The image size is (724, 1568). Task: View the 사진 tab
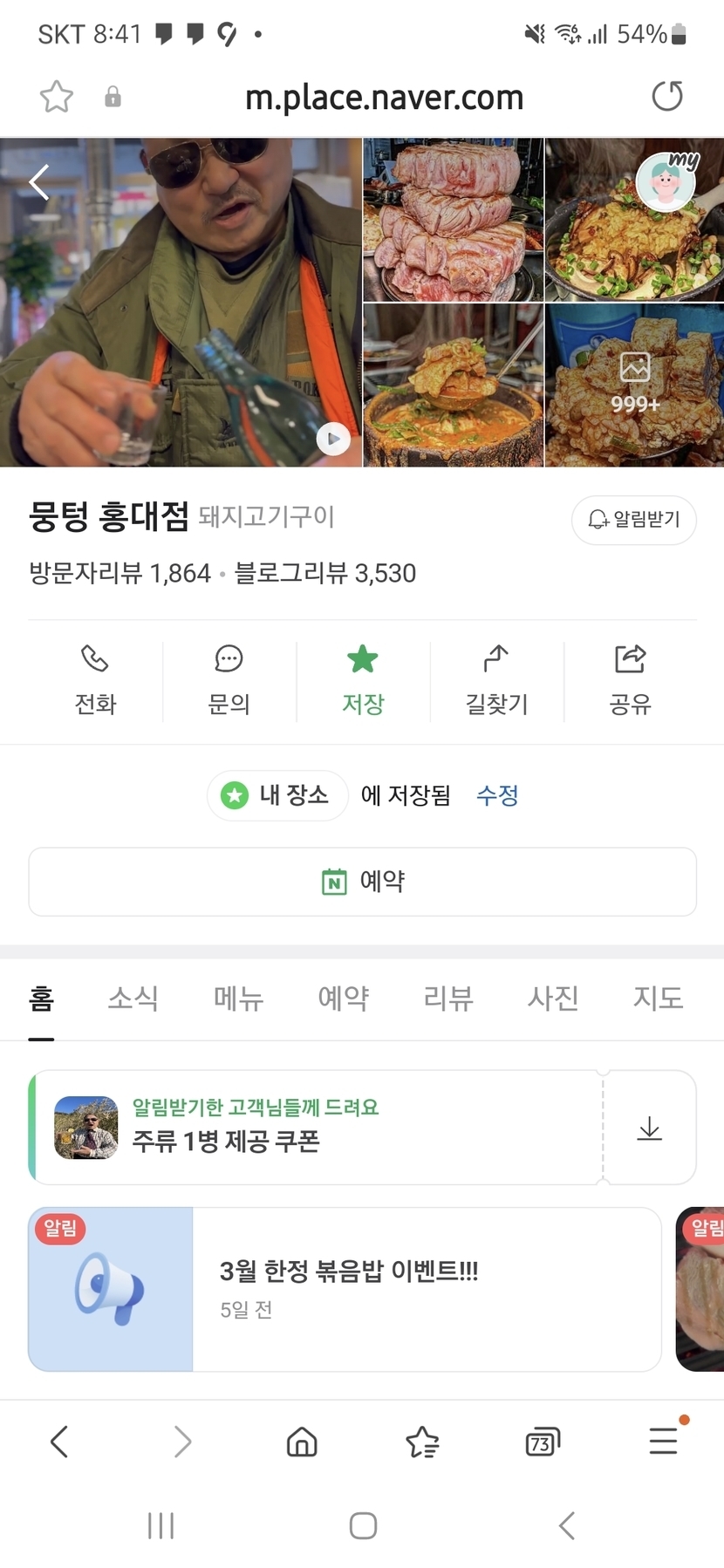point(553,998)
